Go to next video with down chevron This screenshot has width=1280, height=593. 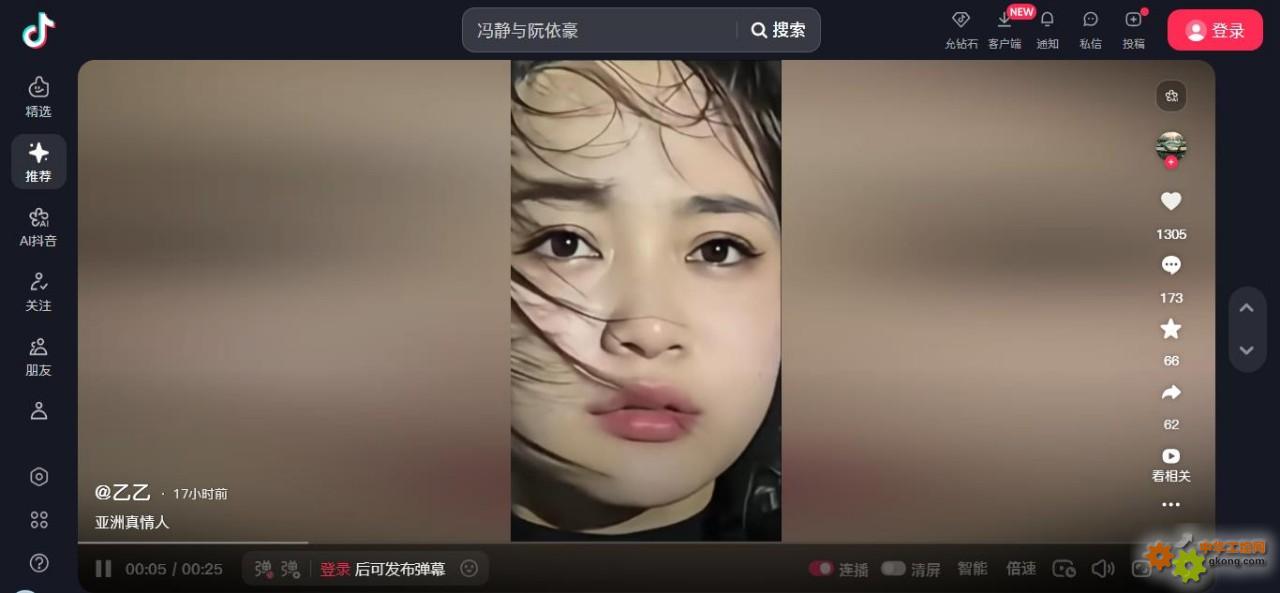pyautogui.click(x=1247, y=350)
